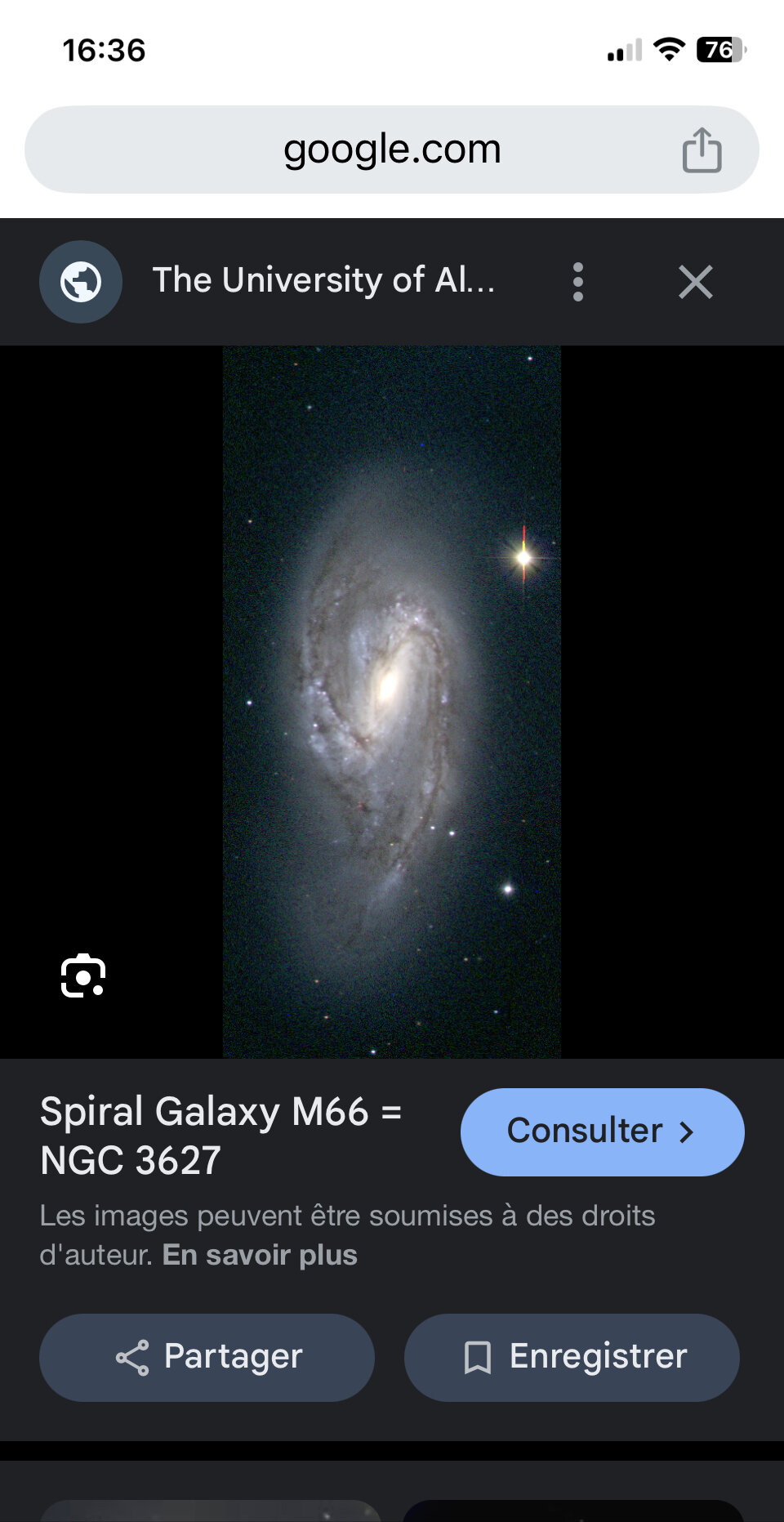Image resolution: width=784 pixels, height=1522 pixels.
Task: Open The University of Al... source link
Action: [x=323, y=280]
